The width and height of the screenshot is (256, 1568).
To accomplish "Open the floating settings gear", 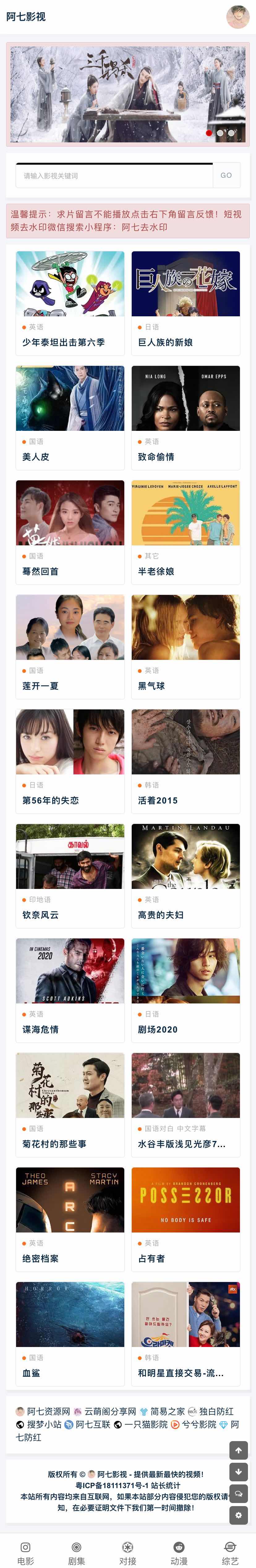I will [x=238, y=1516].
